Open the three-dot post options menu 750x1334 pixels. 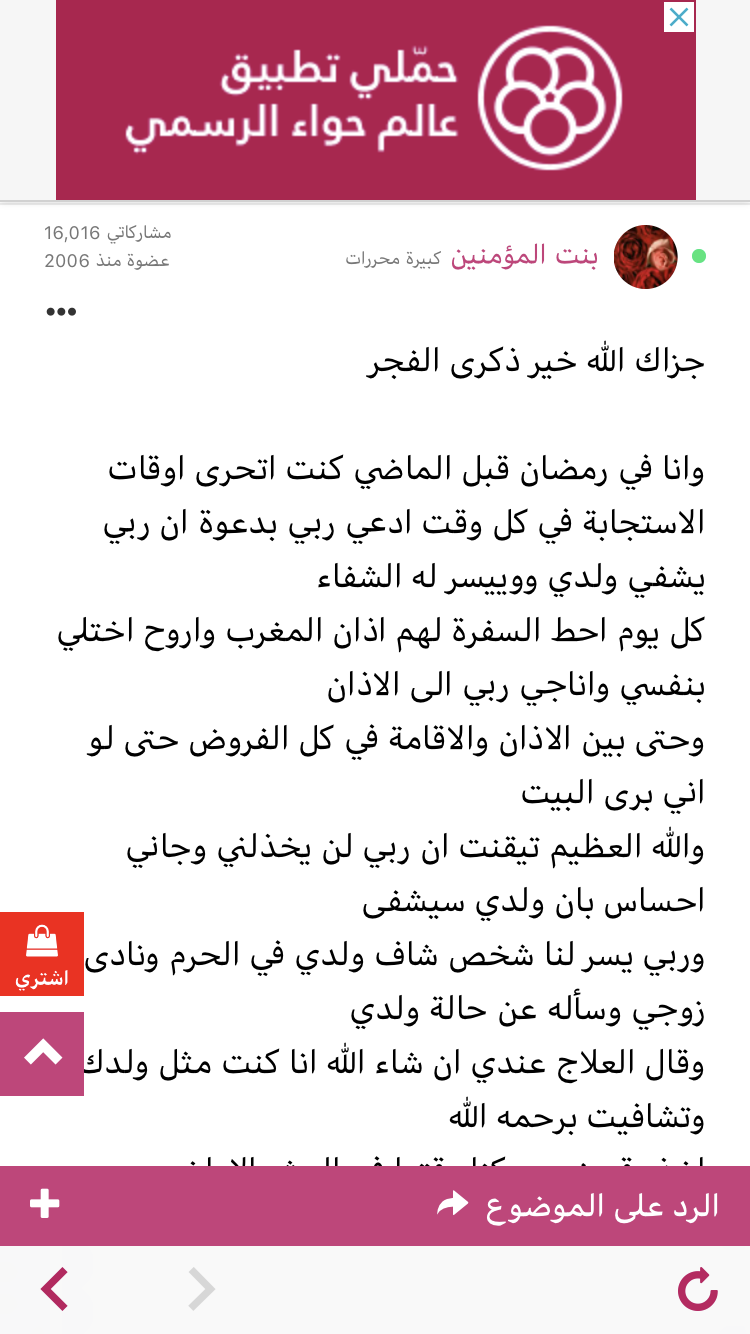(x=61, y=311)
